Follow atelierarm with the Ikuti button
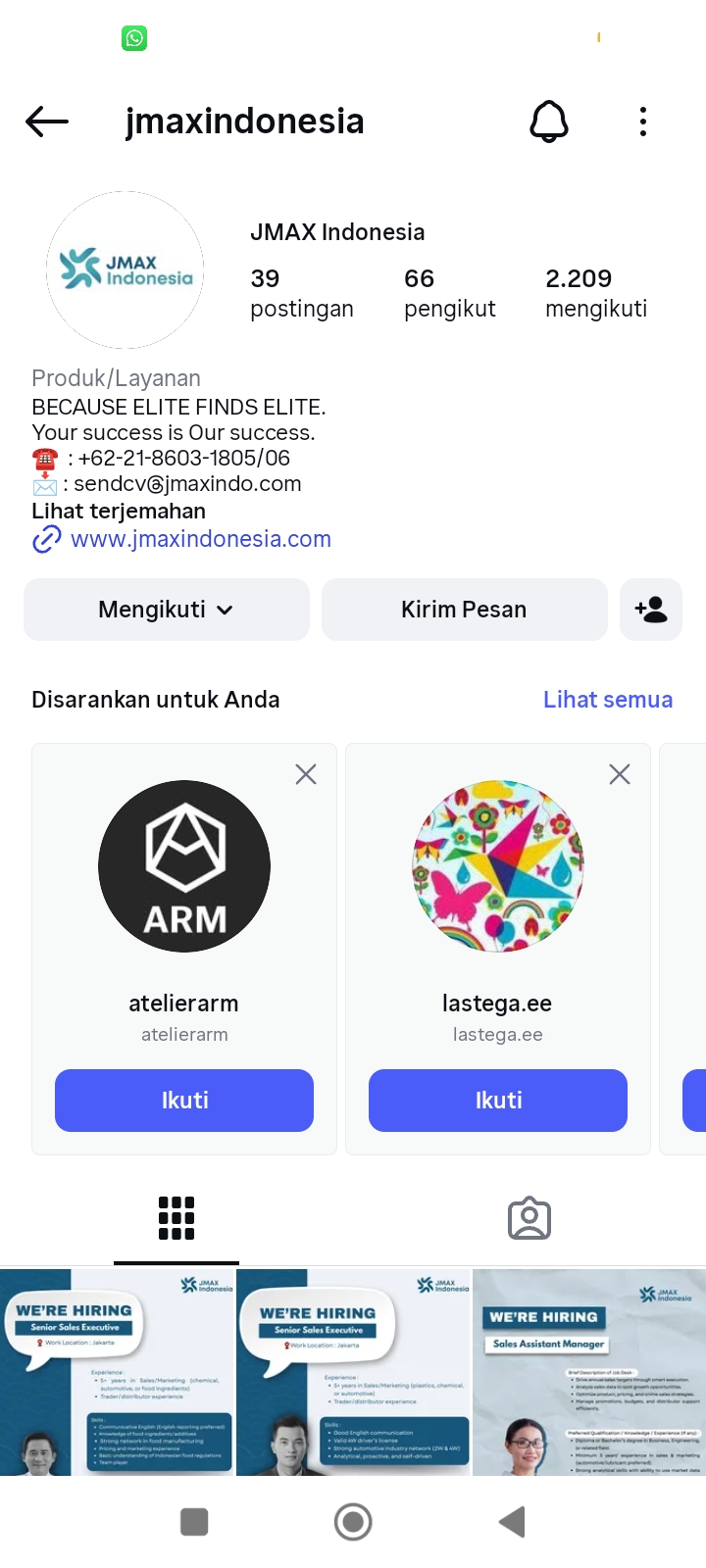 pos(184,1101)
